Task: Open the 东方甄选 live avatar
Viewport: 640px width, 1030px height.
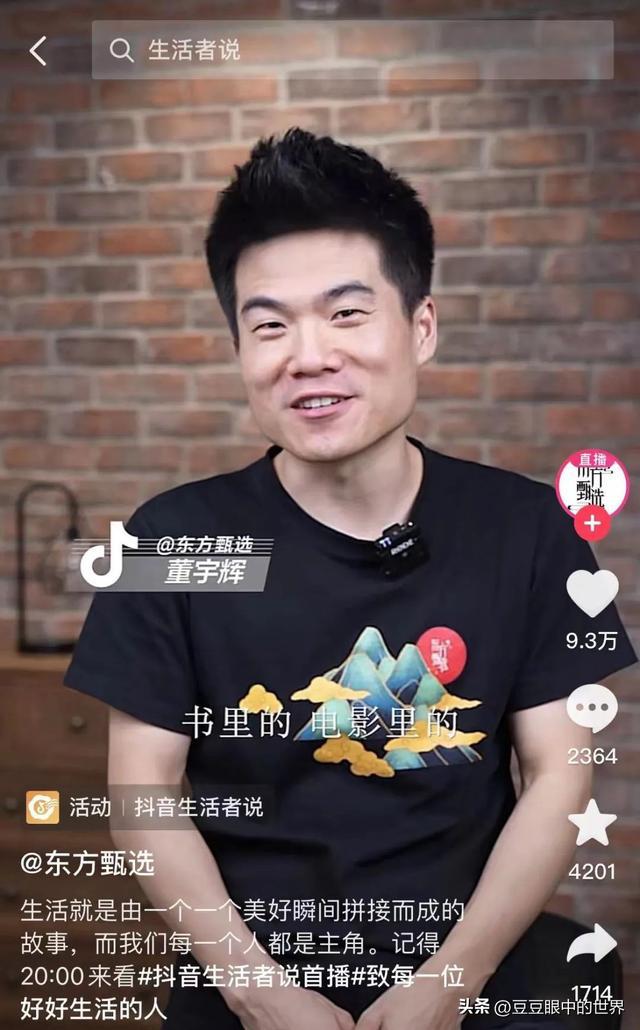Action: (591, 484)
